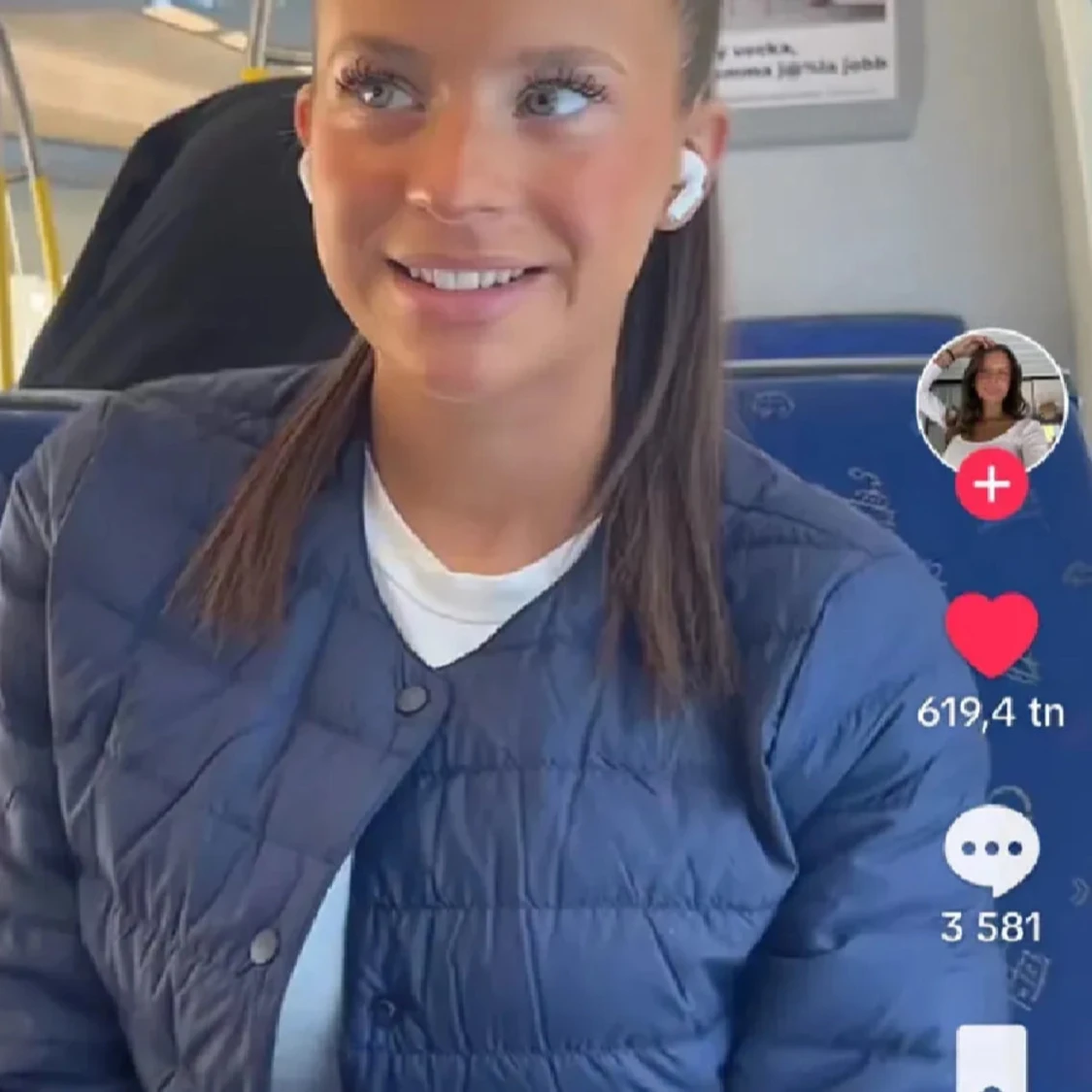Screen dimensions: 1092x1092
Task: Open the comments with 3 581 replies
Action: (991, 848)
